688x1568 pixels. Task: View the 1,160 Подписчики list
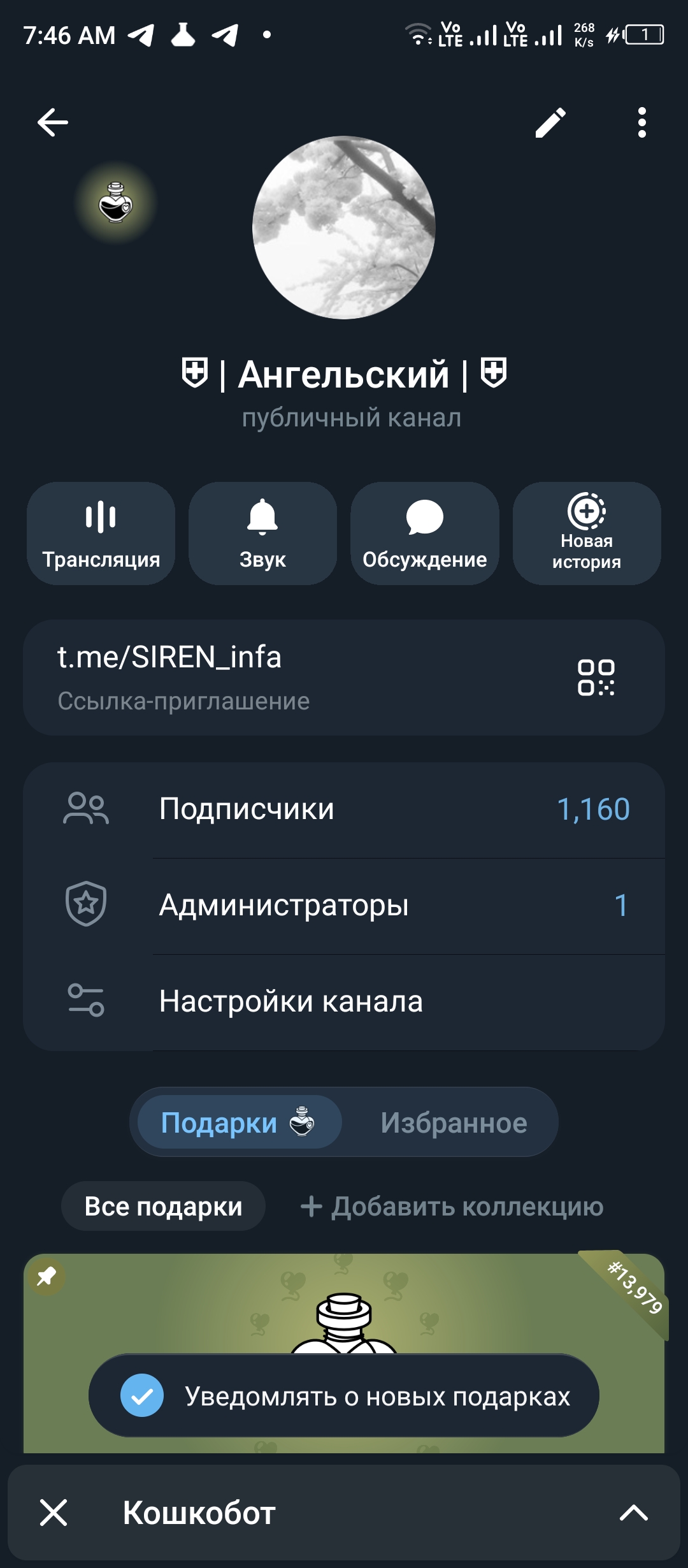[344, 809]
